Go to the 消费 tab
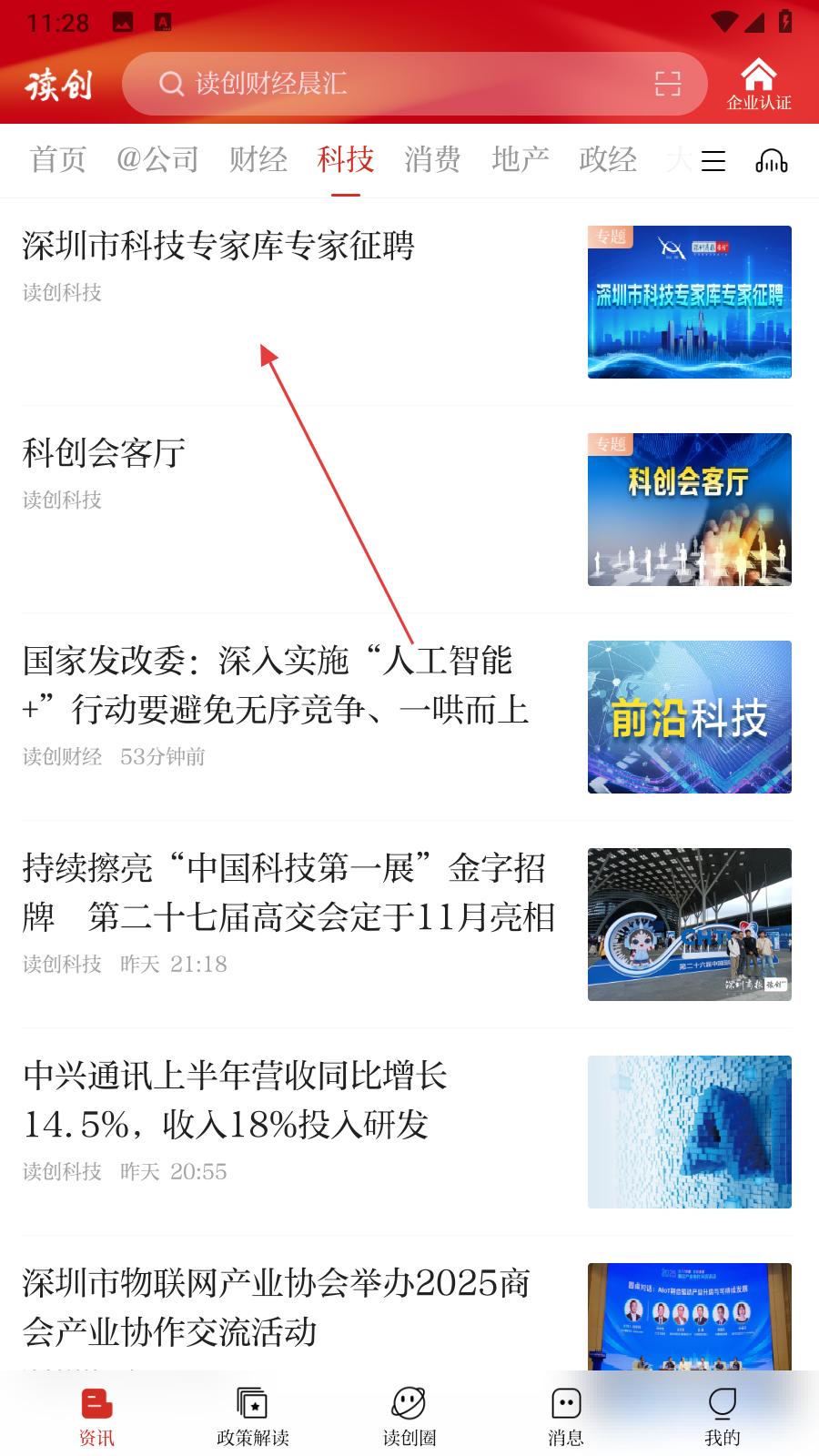819x1456 pixels. (x=432, y=160)
